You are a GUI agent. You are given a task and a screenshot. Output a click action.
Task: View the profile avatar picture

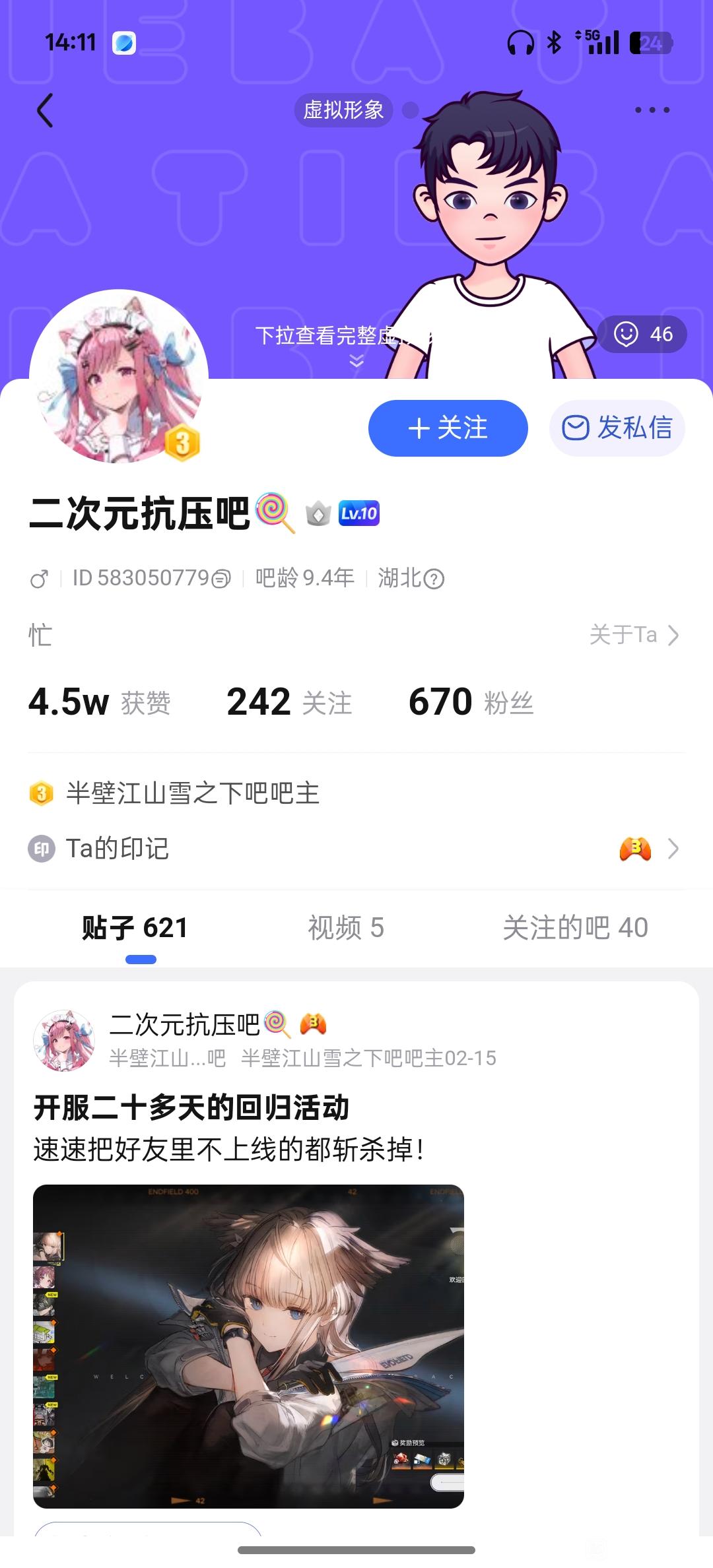(x=119, y=377)
